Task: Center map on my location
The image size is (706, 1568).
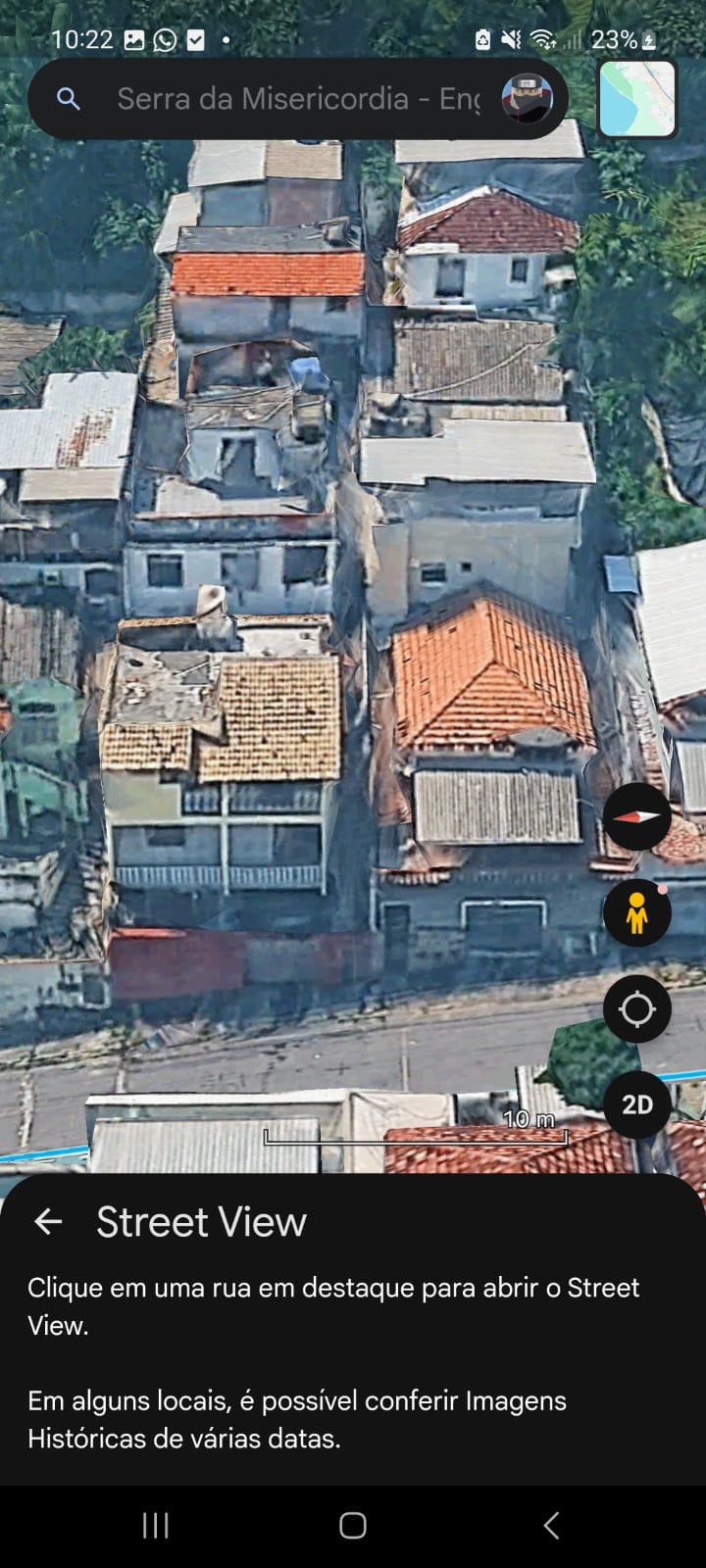Action: point(636,1008)
